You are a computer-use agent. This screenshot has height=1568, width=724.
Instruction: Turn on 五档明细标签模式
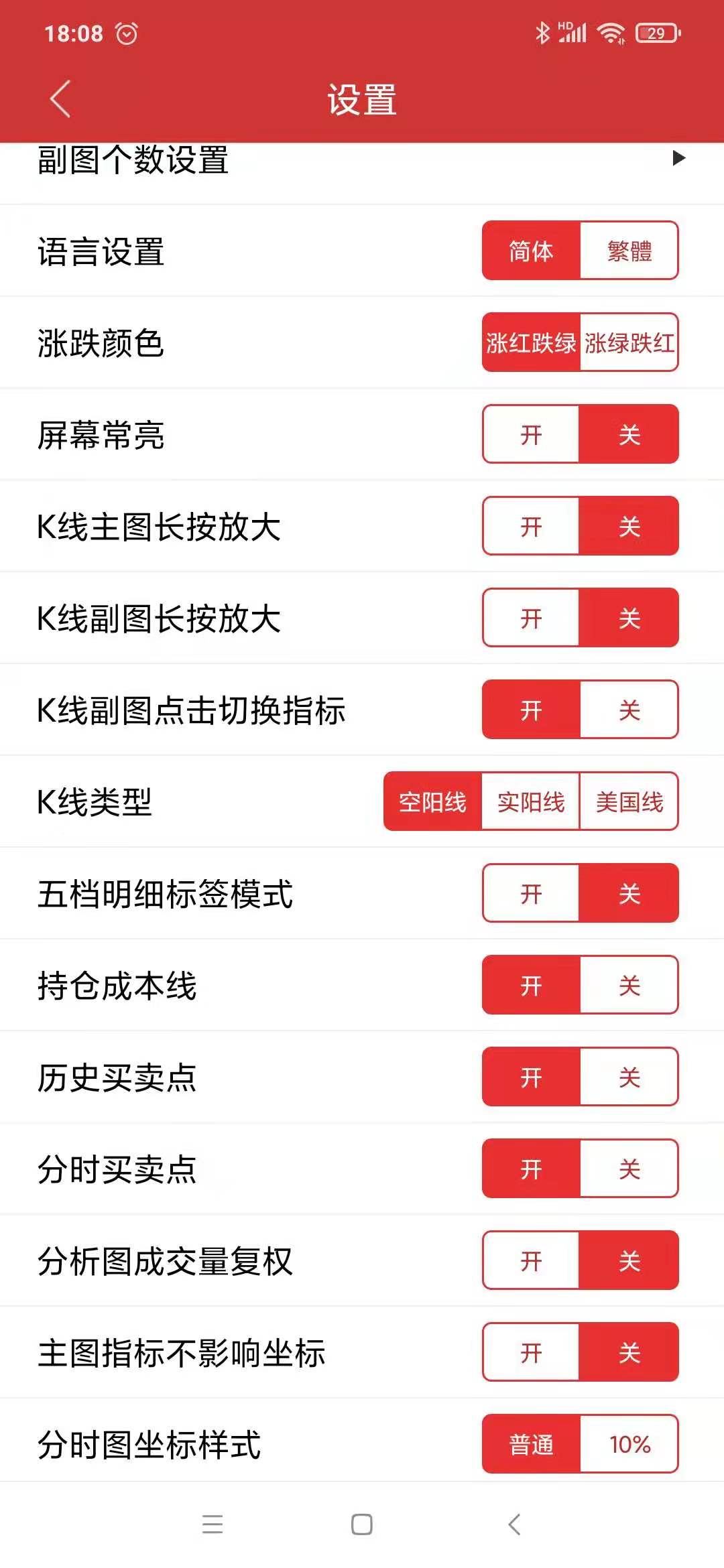point(531,893)
